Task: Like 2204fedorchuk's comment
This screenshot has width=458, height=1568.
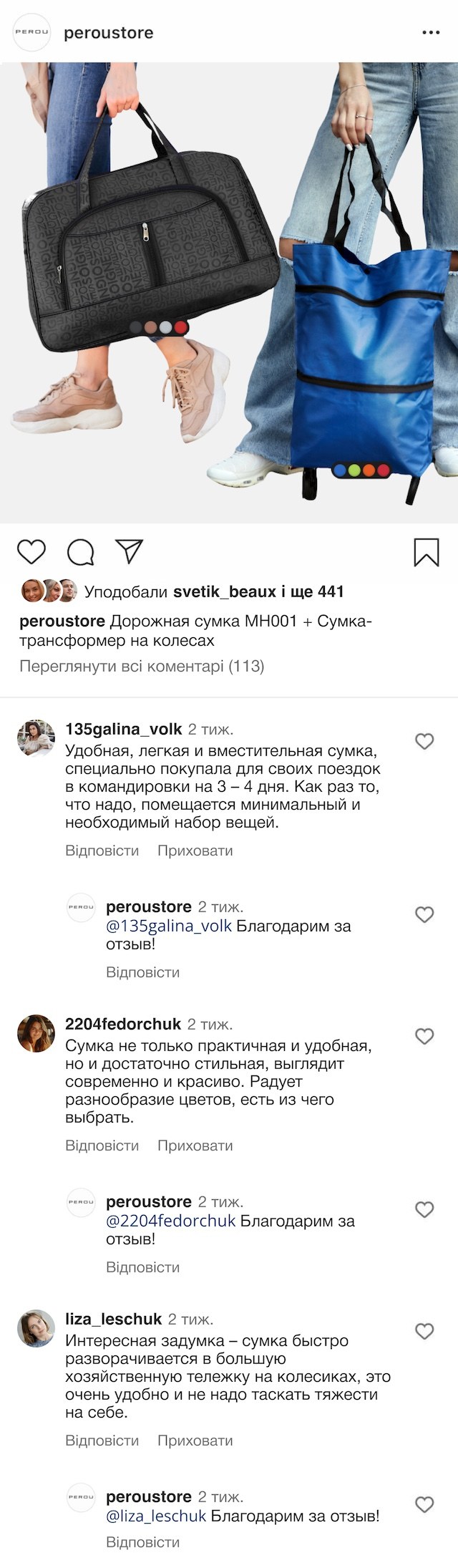Action: pyautogui.click(x=425, y=1036)
